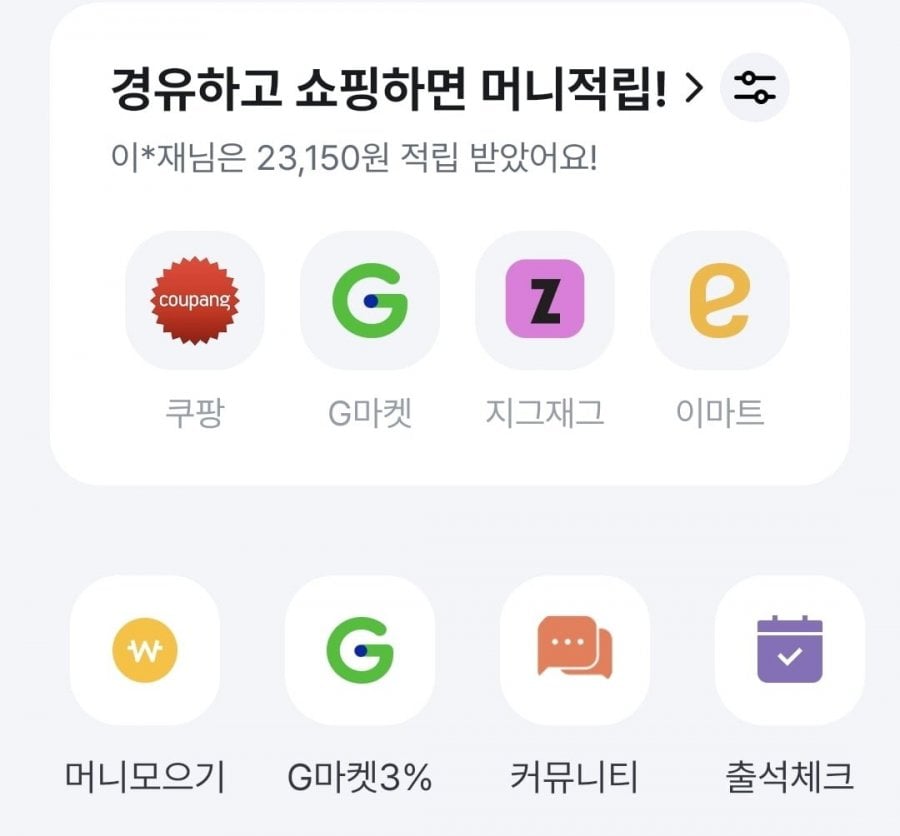The height and width of the screenshot is (836, 900).
Task: Open 머니모으기
Action: pyautogui.click(x=145, y=651)
